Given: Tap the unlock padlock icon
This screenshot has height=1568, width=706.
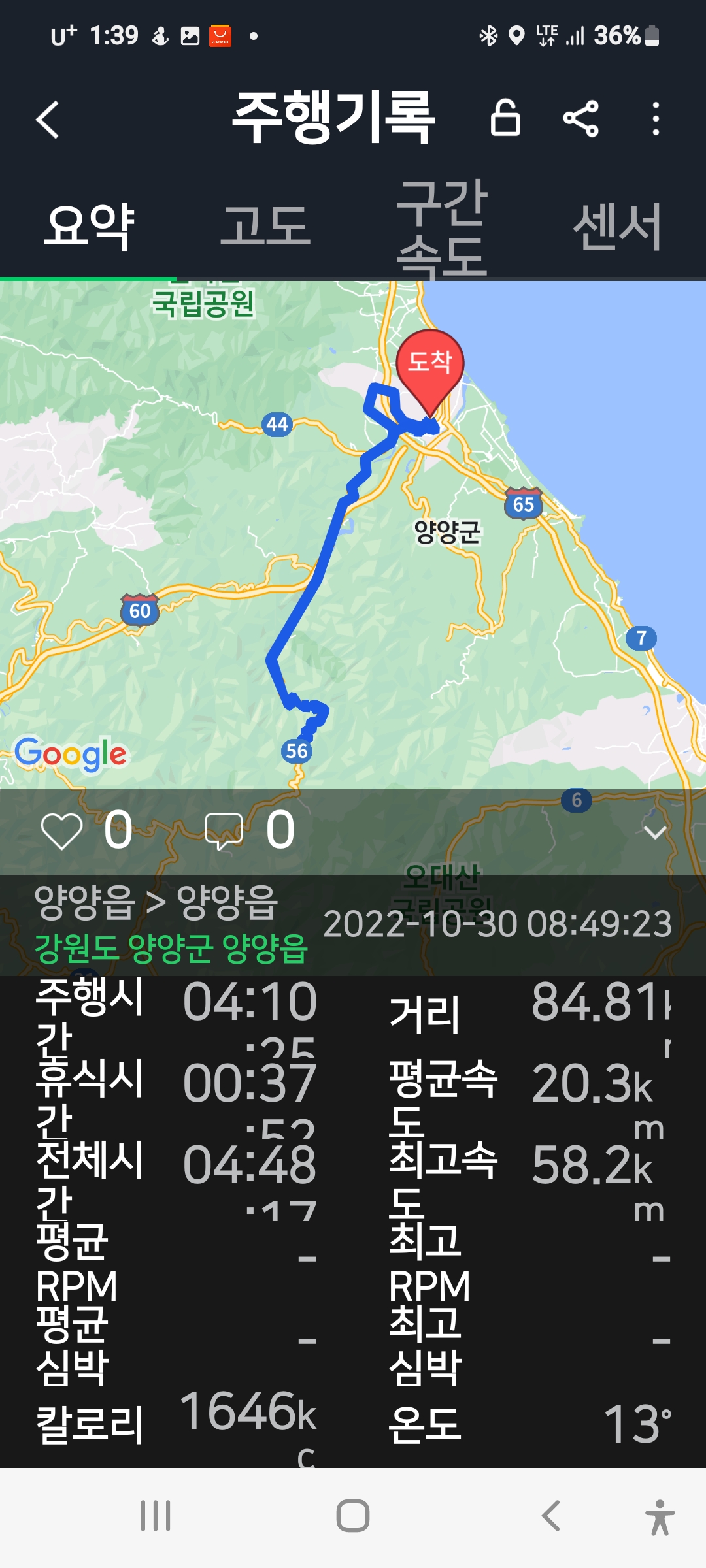Looking at the screenshot, I should (505, 118).
